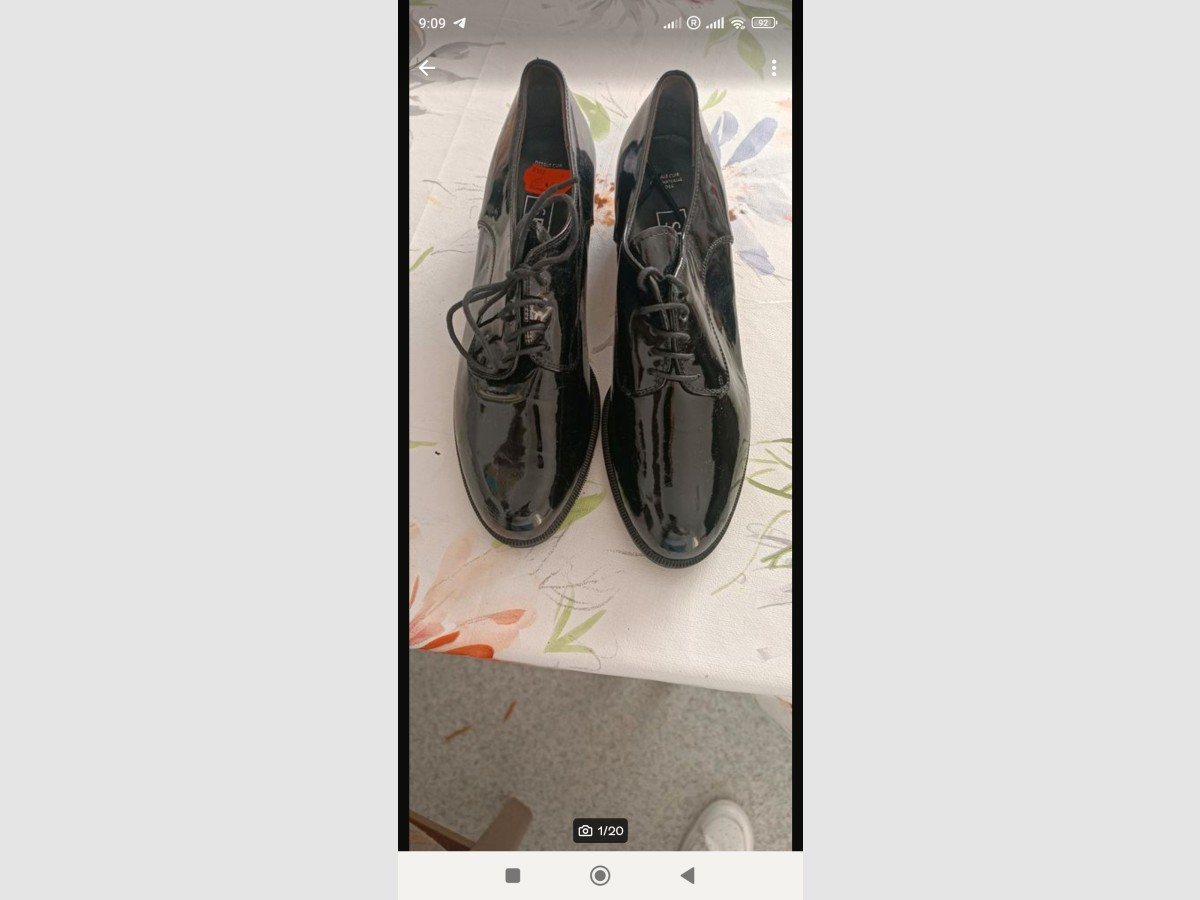Open the recent apps overview
Viewport: 1200px width, 900px height.
click(513, 876)
